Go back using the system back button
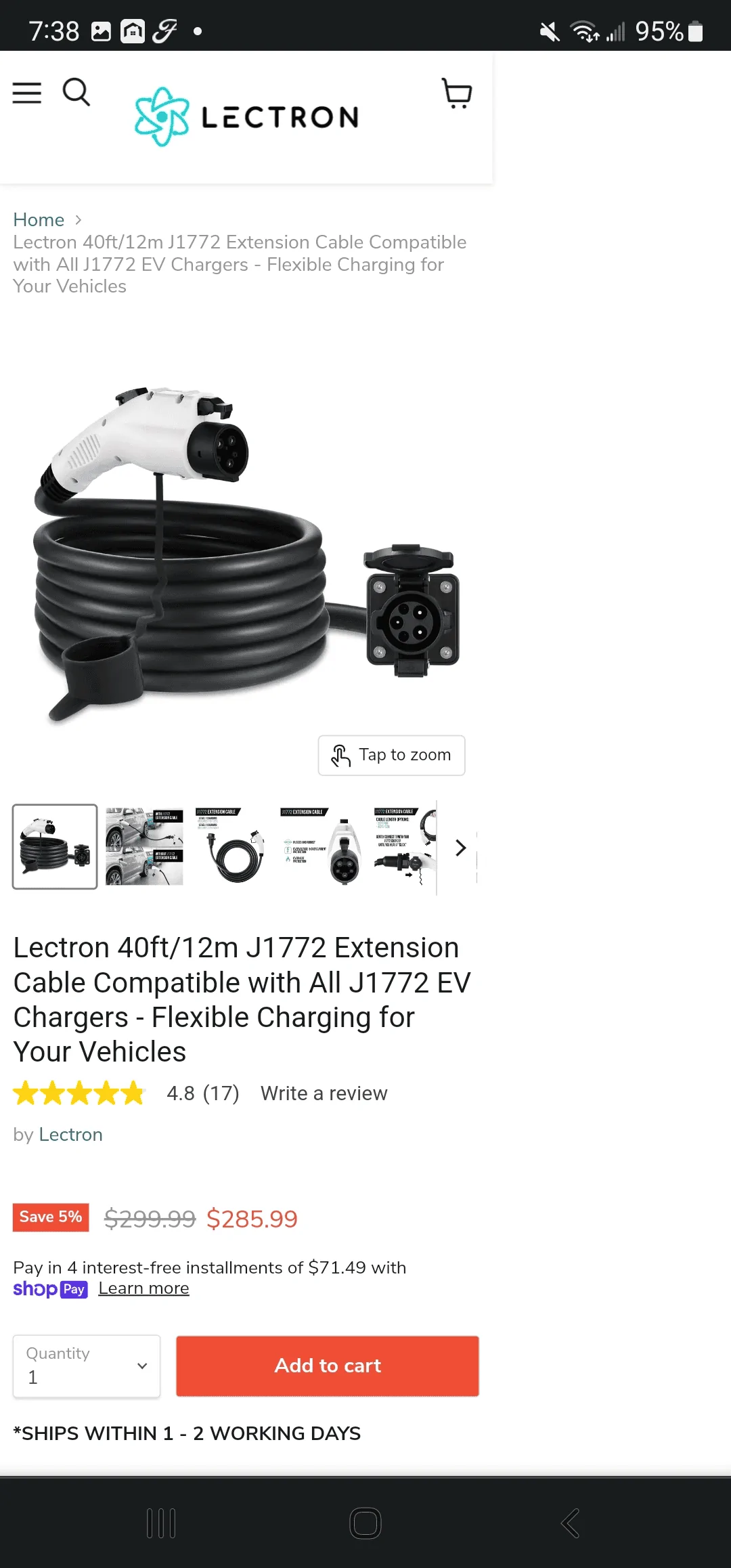 point(570,1523)
